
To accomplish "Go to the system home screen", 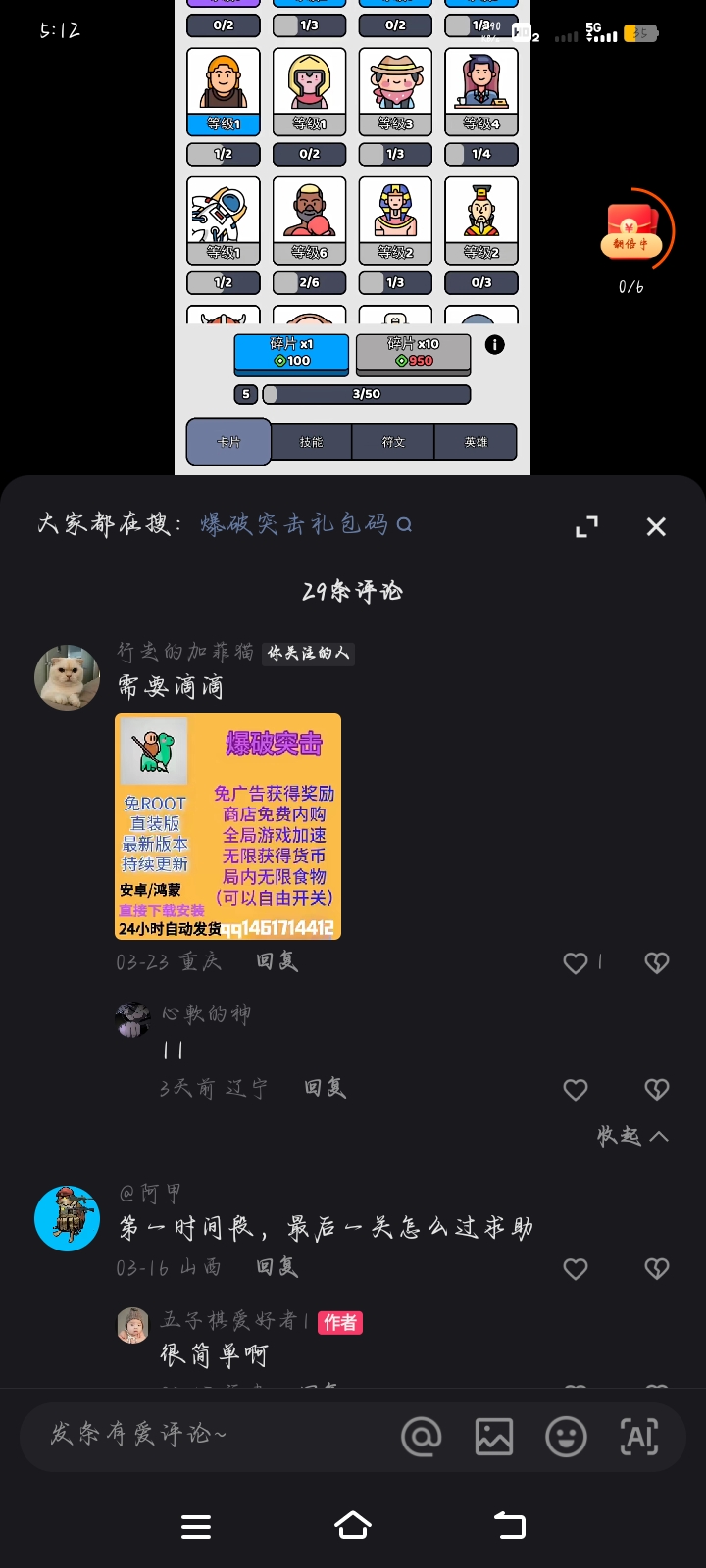I will [353, 1525].
